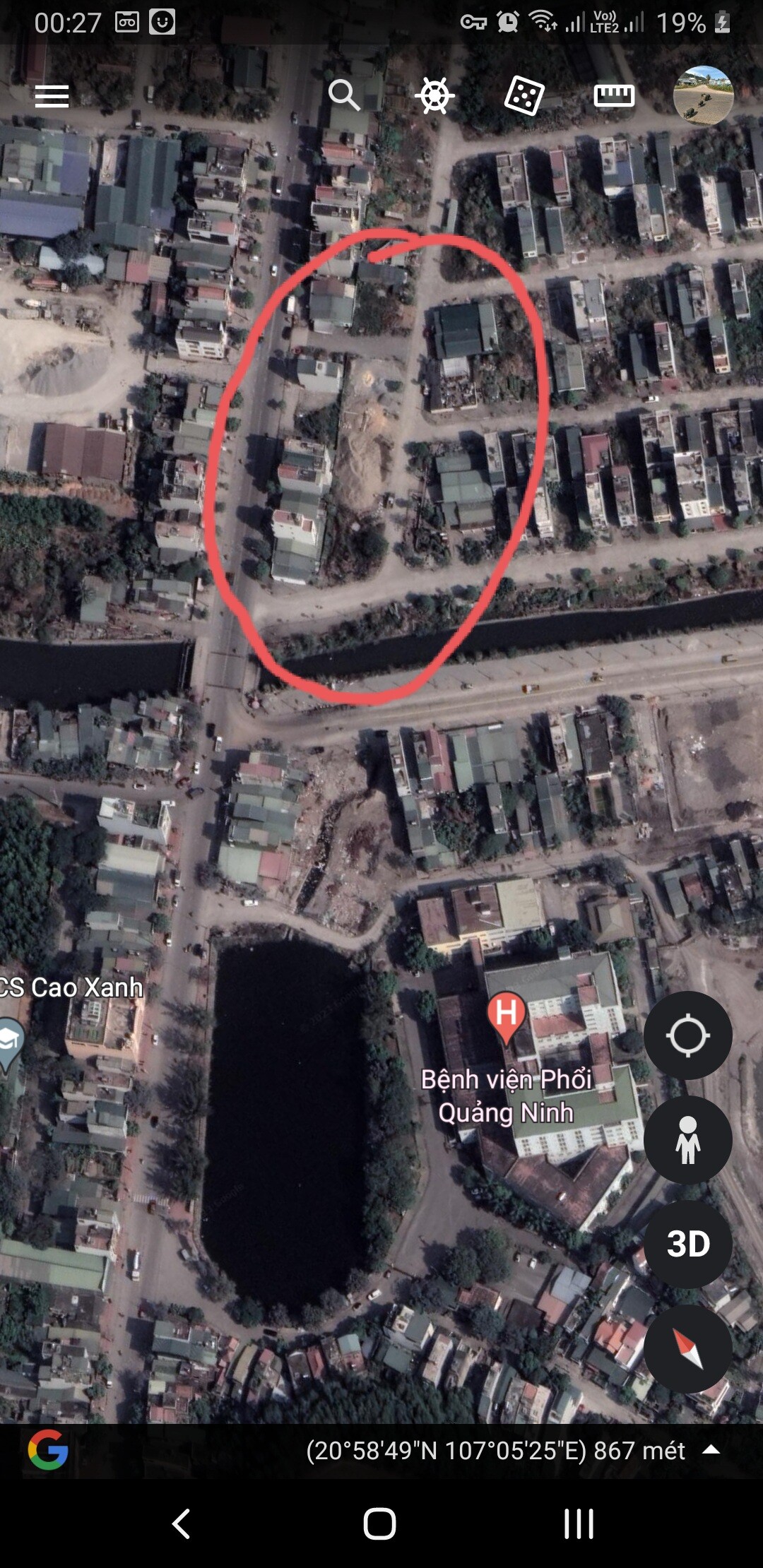
Task: Switch to 3D view
Action: tap(687, 1245)
